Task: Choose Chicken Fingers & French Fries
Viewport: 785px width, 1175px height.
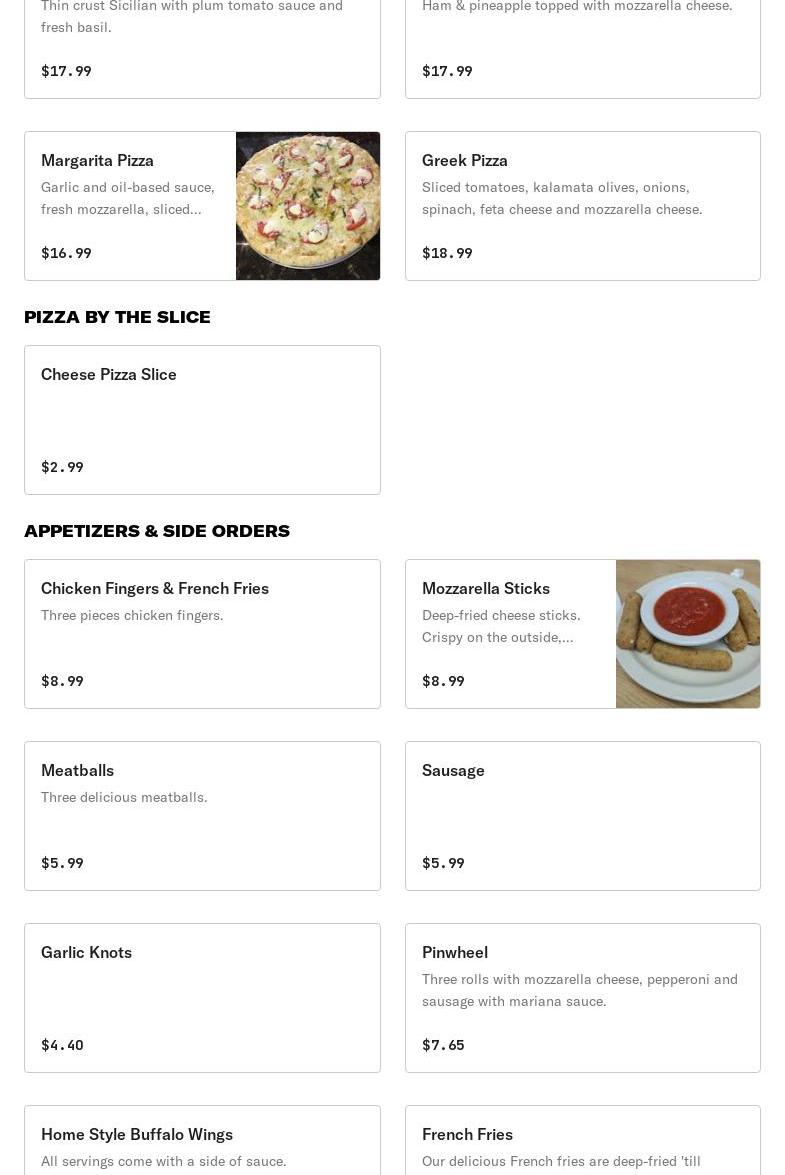Action: (x=202, y=634)
